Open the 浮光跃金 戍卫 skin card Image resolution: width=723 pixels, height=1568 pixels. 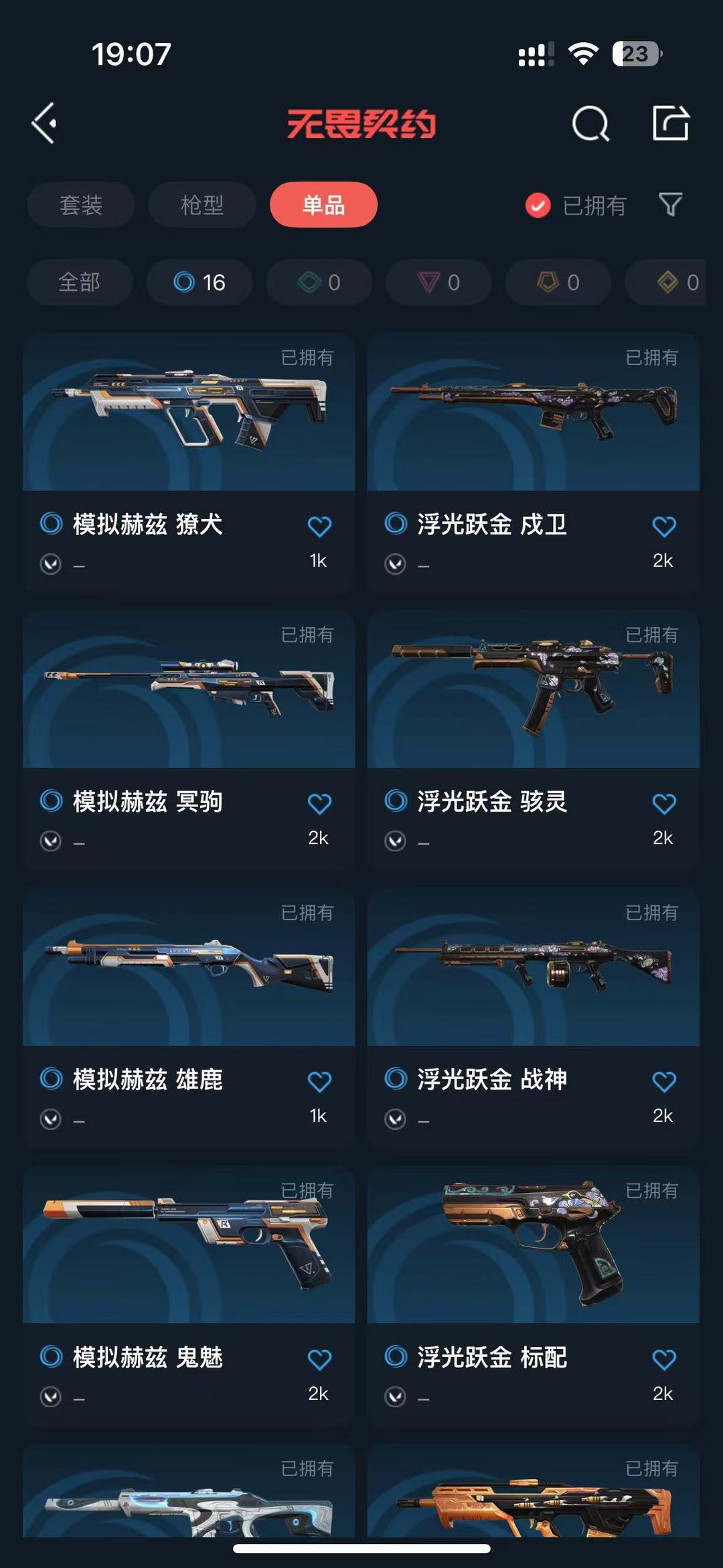click(x=534, y=462)
